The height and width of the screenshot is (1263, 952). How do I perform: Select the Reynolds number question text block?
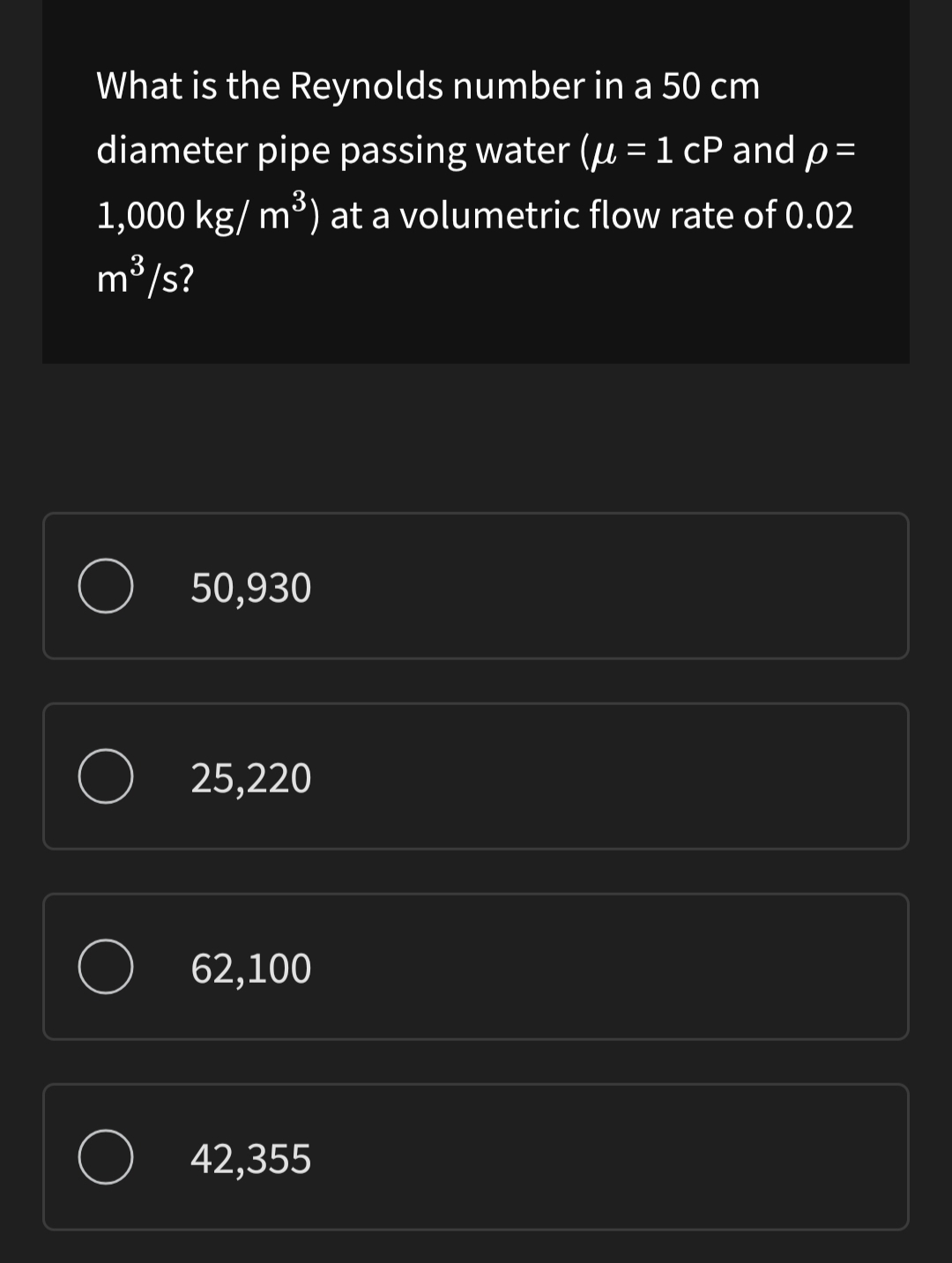click(x=476, y=181)
